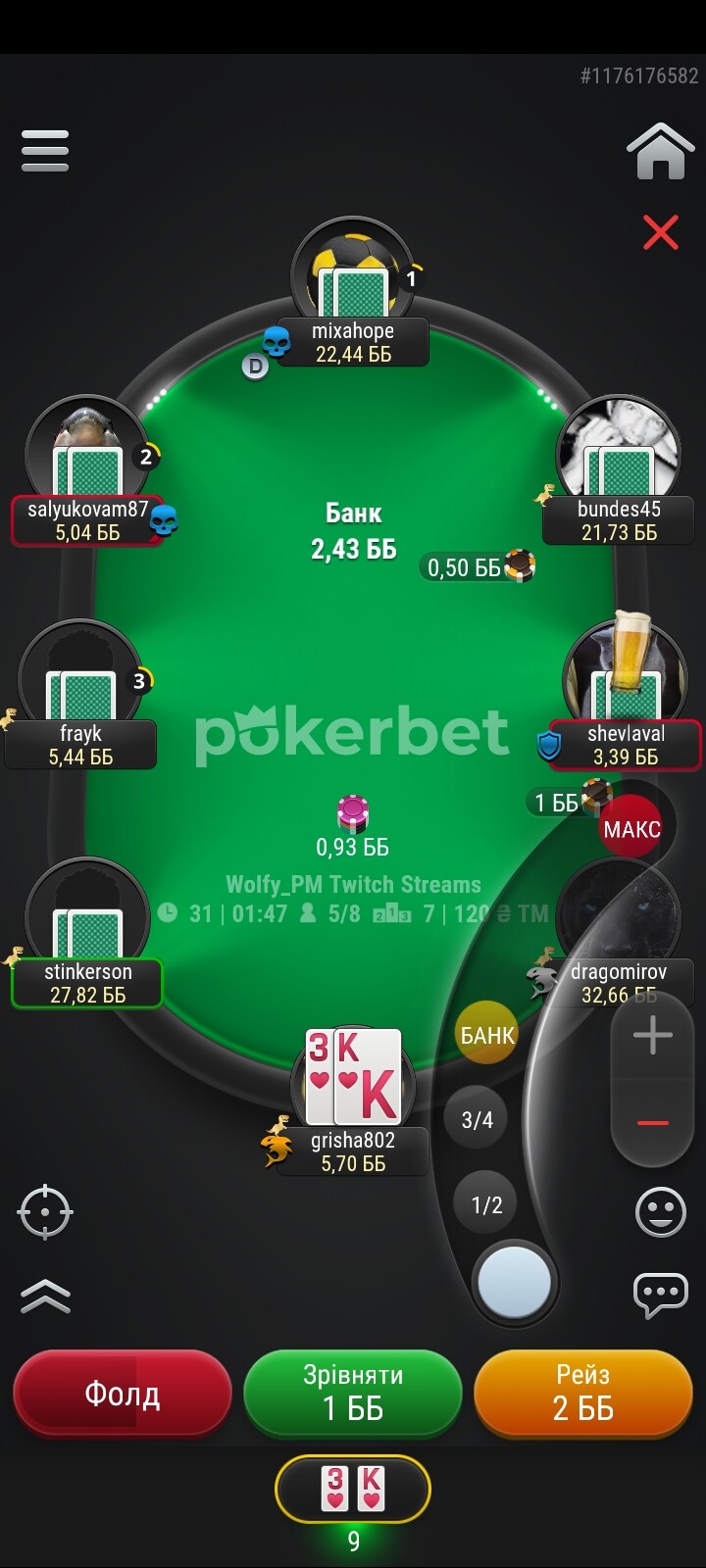Close the table with red X
This screenshot has width=706, height=1568.
coord(660,232)
